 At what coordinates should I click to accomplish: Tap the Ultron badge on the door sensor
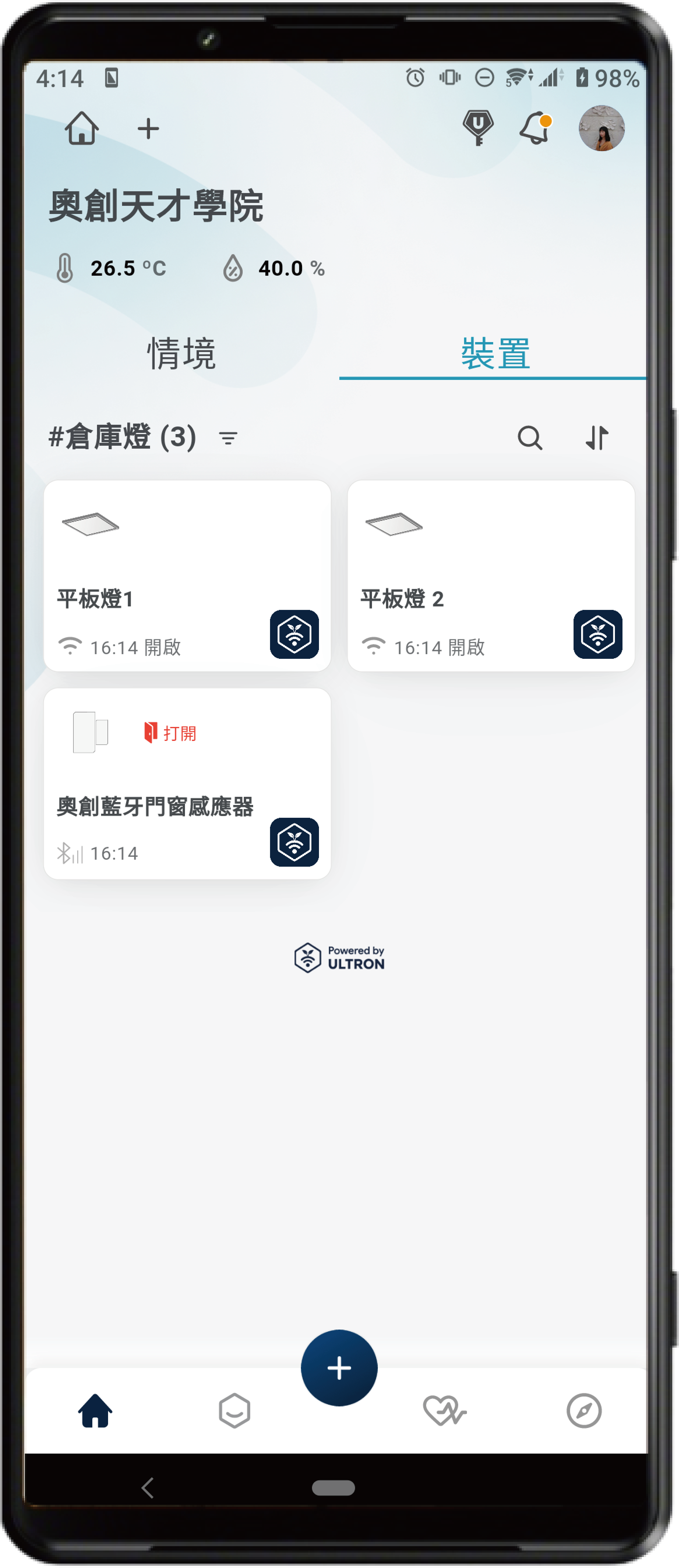pyautogui.click(x=294, y=842)
